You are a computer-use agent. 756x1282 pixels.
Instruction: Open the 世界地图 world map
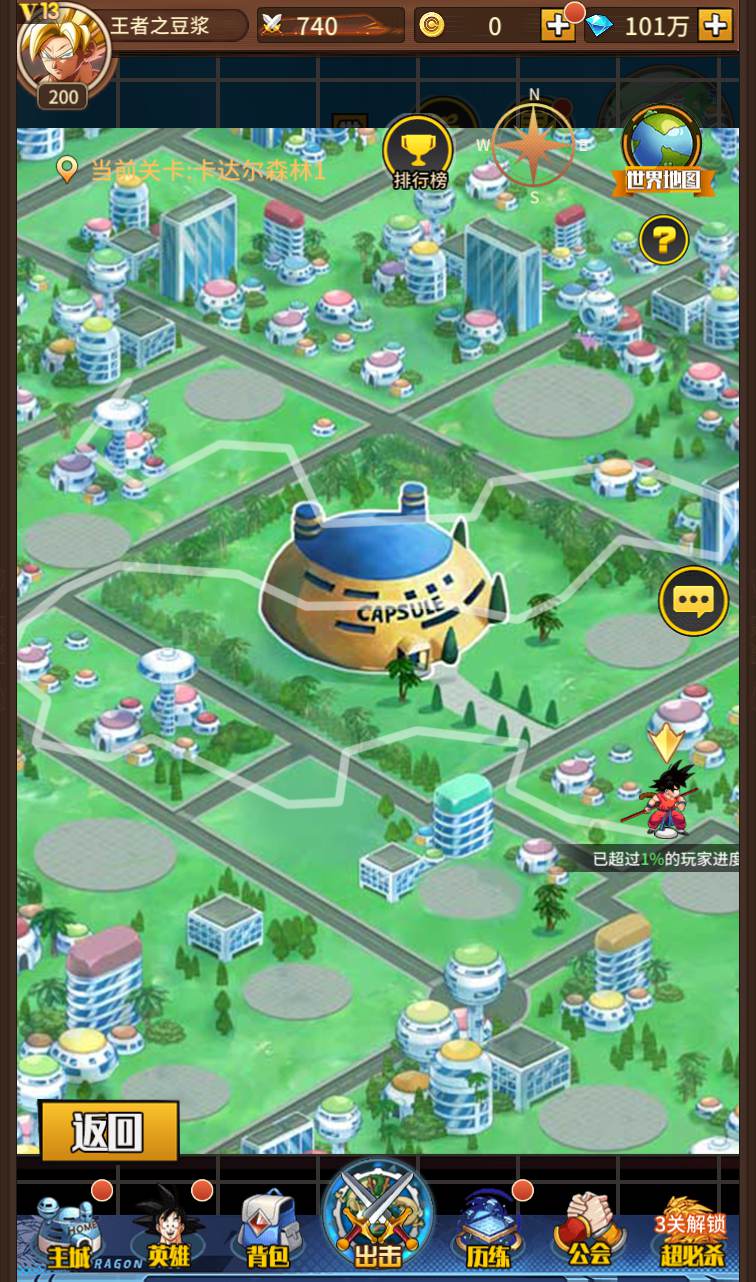[x=663, y=152]
